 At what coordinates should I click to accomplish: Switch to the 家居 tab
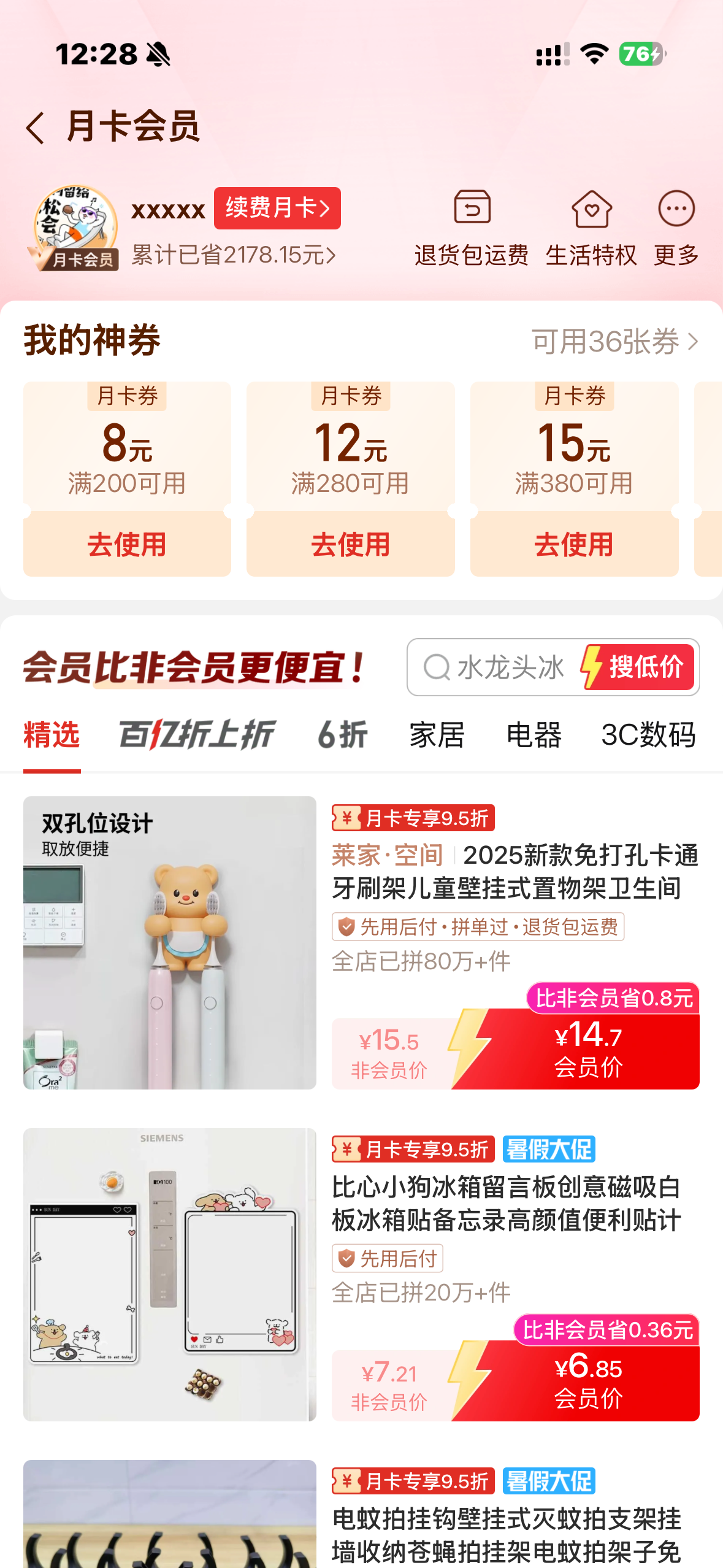[x=437, y=735]
